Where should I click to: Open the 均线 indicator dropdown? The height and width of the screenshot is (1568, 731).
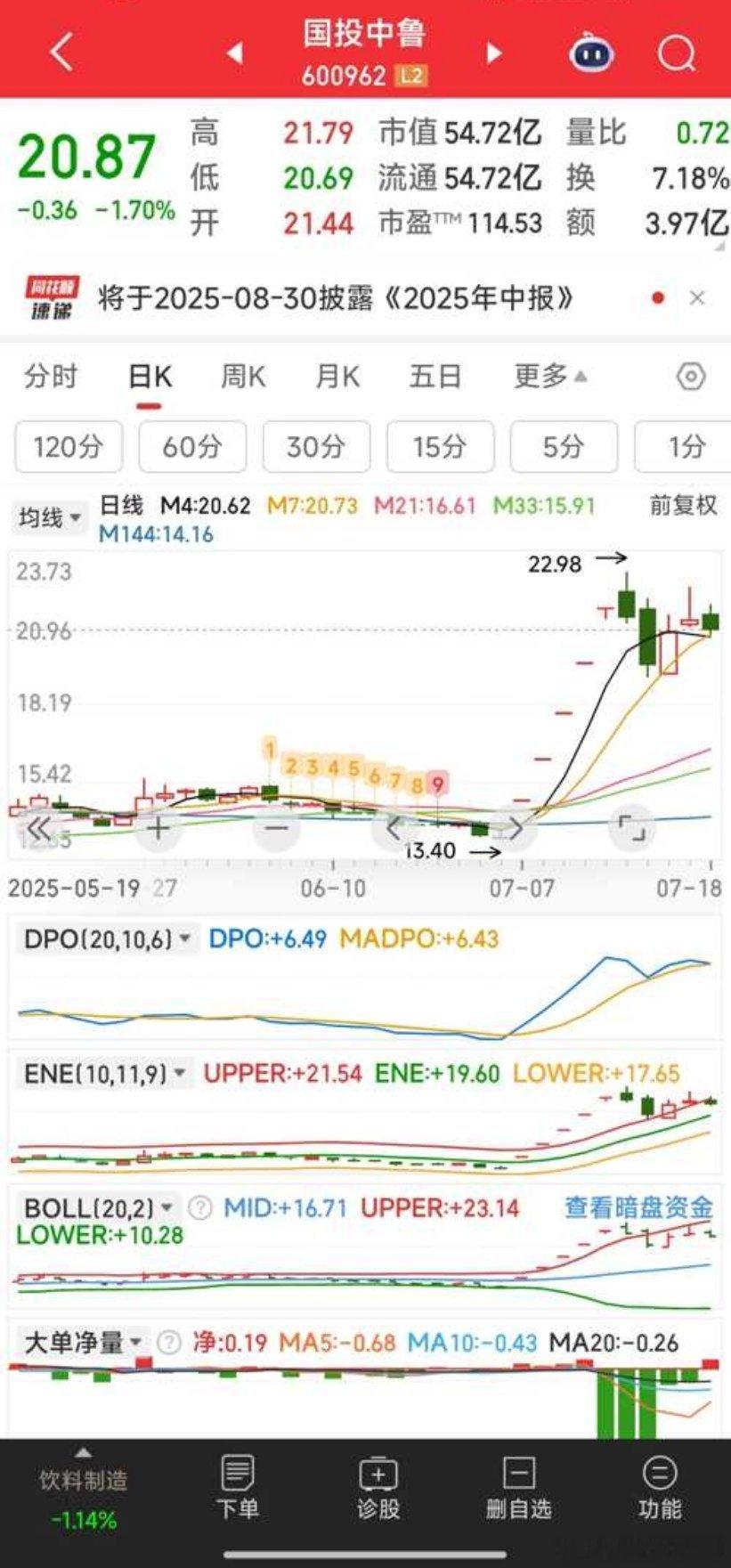(50, 517)
